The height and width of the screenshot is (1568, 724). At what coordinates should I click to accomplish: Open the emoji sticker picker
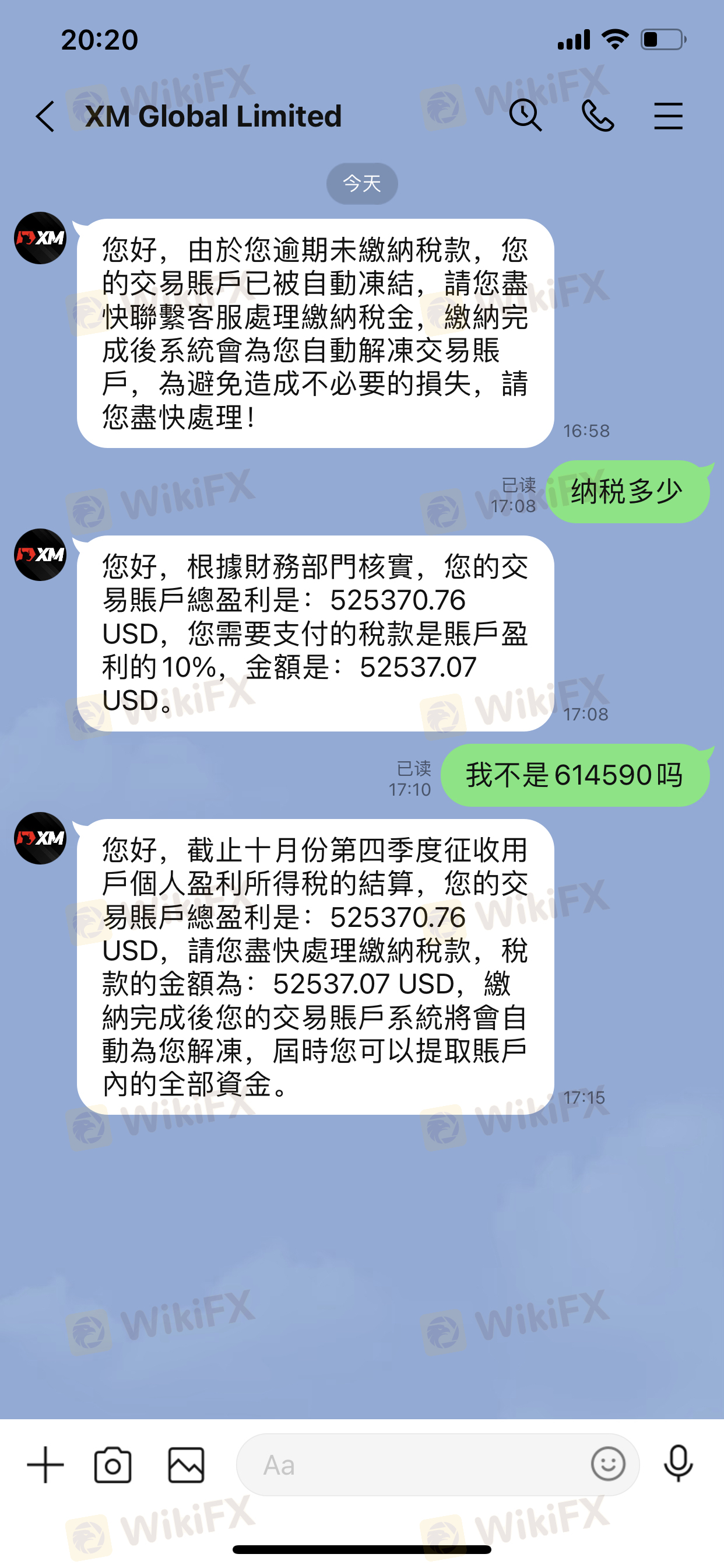coord(608,1464)
